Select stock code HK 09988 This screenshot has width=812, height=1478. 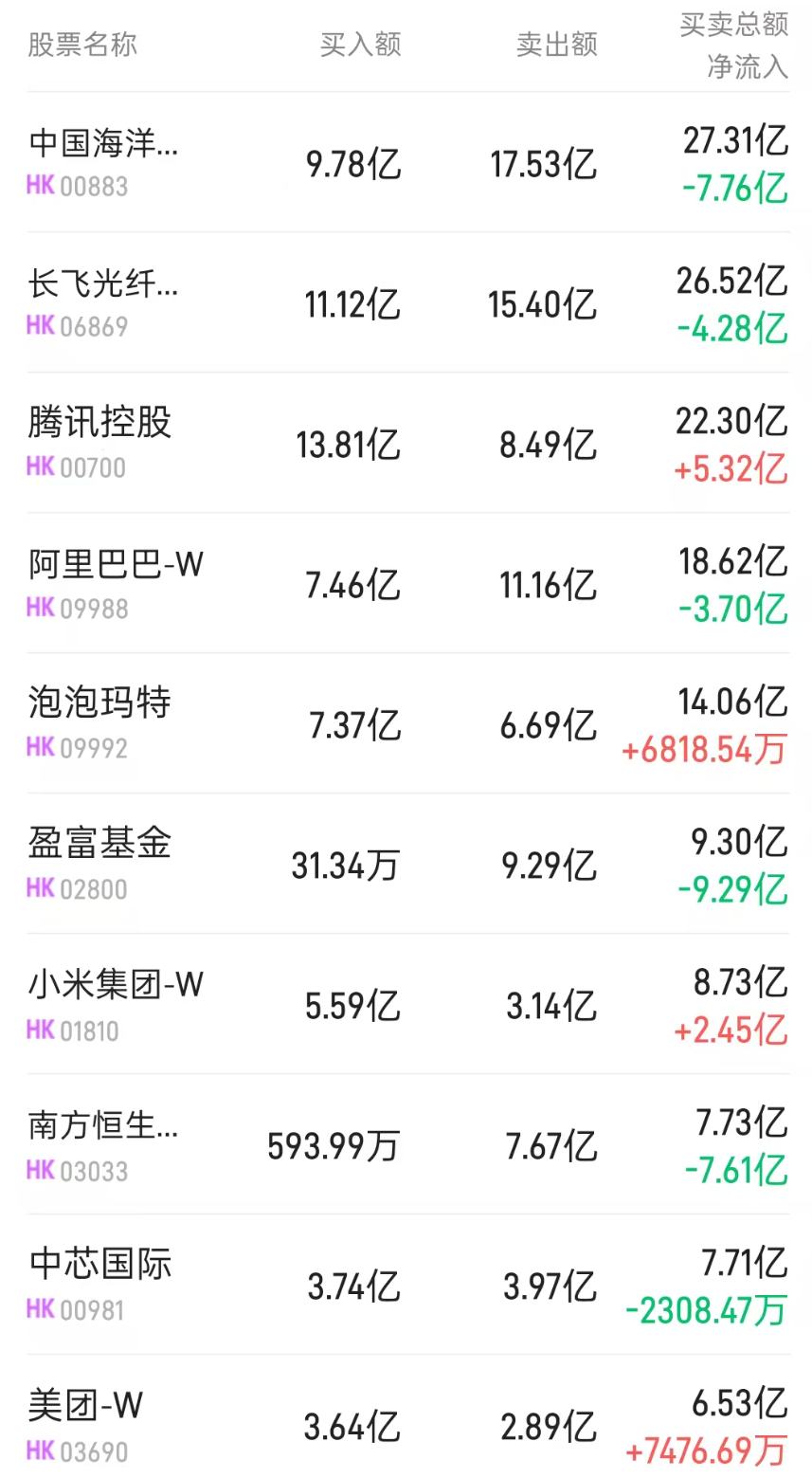click(x=76, y=607)
